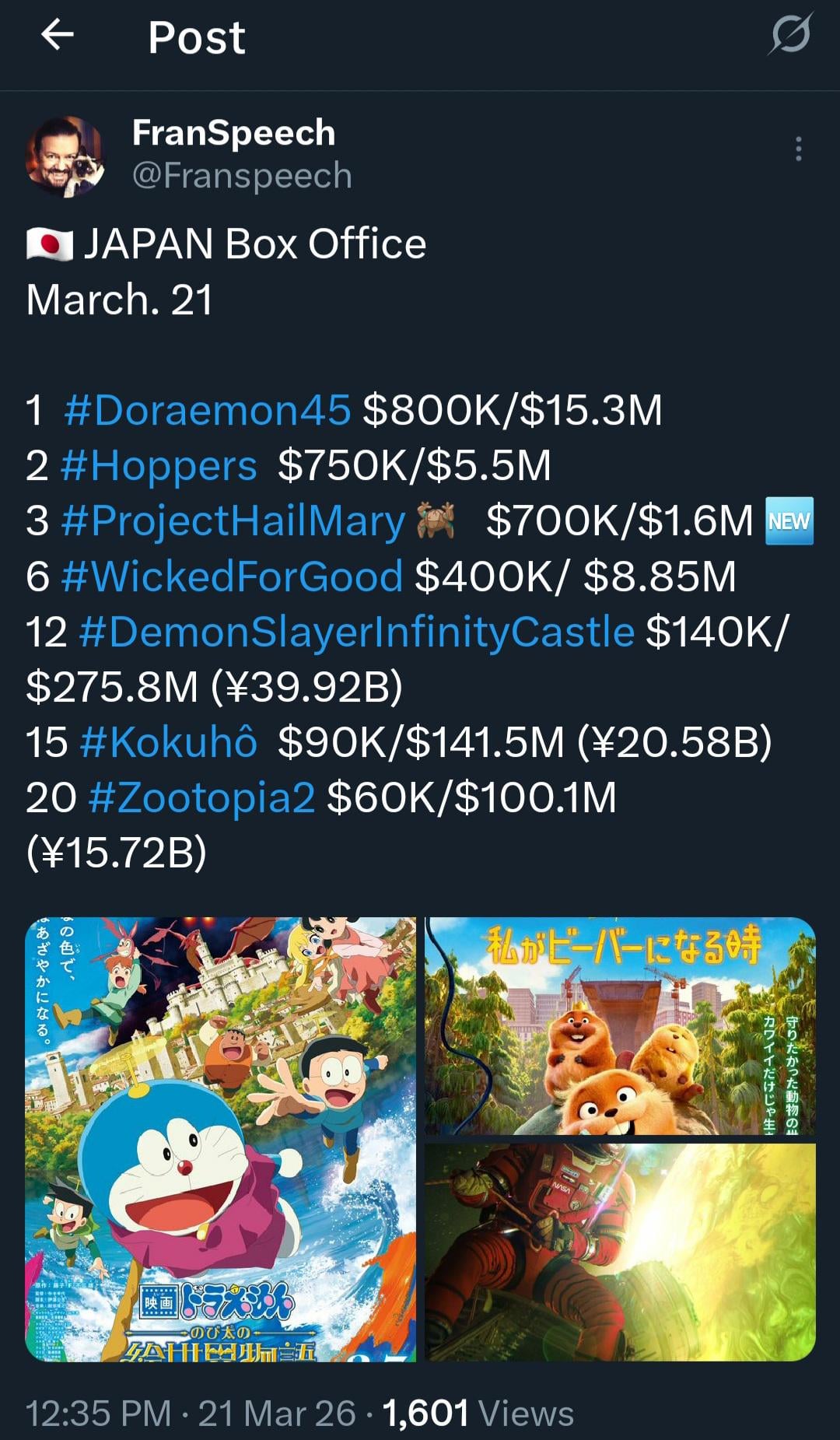840x1440 pixels.
Task: Open the post's three-dot overflow menu
Action: point(798,149)
